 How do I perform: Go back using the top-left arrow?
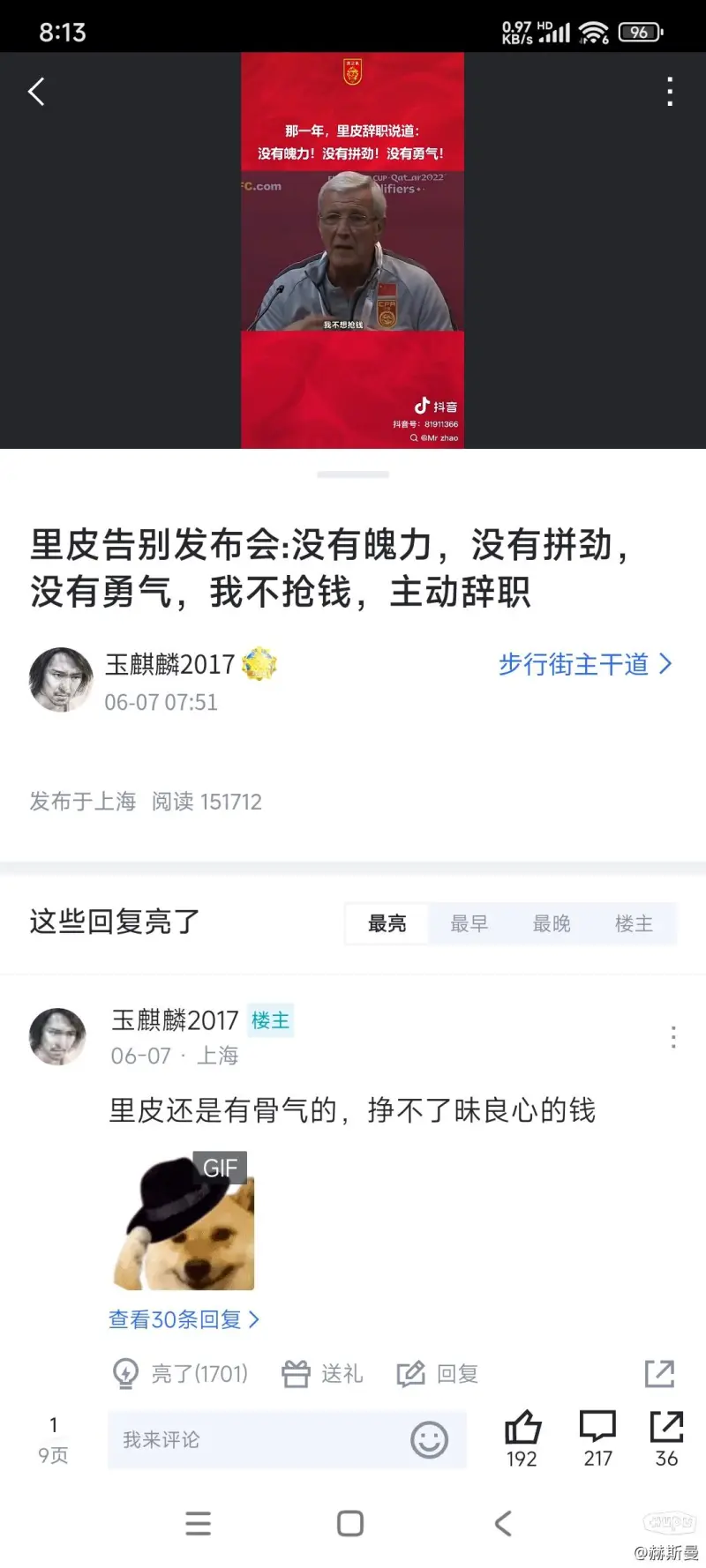[x=36, y=92]
